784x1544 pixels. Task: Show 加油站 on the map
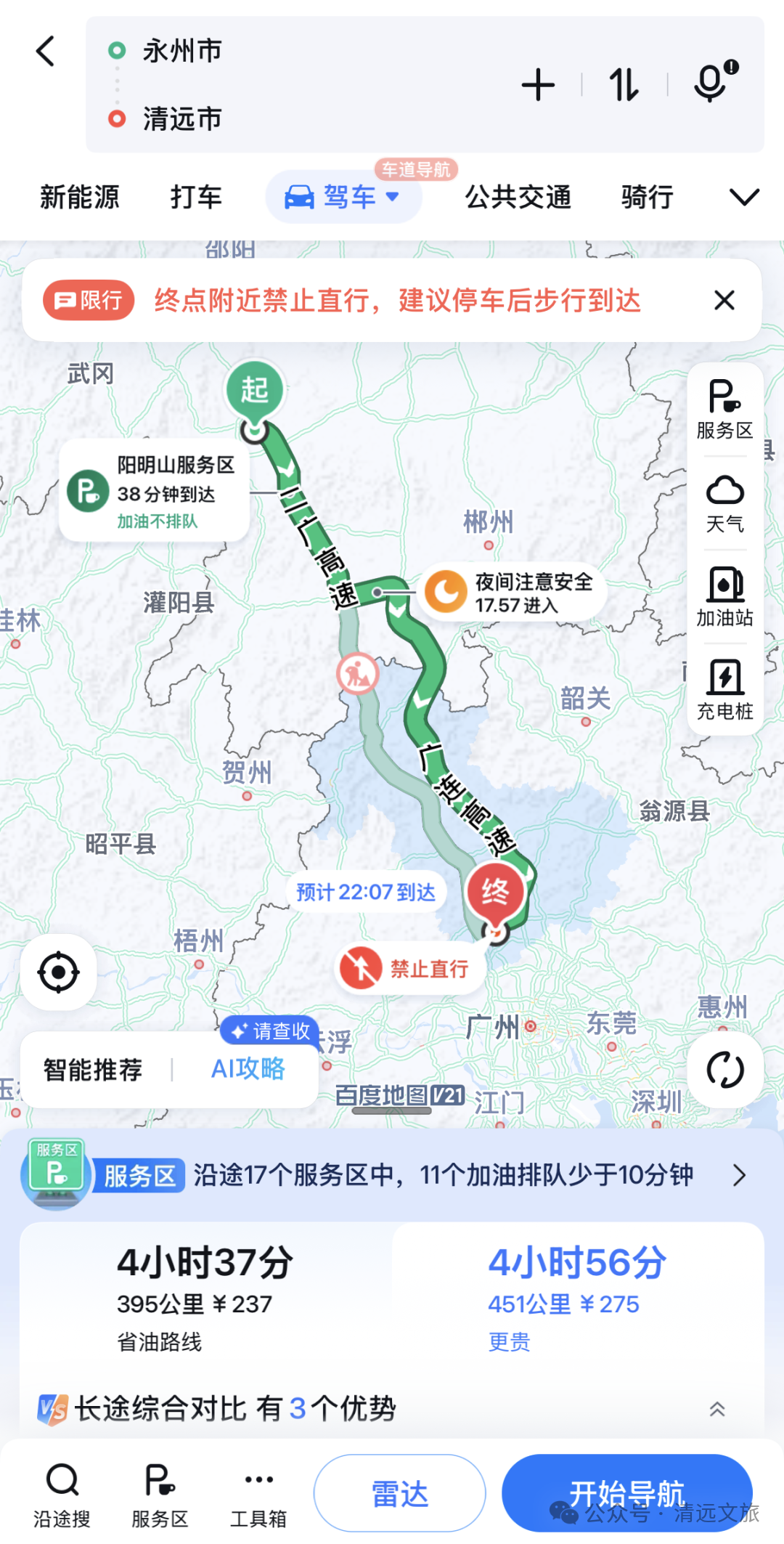(x=724, y=597)
